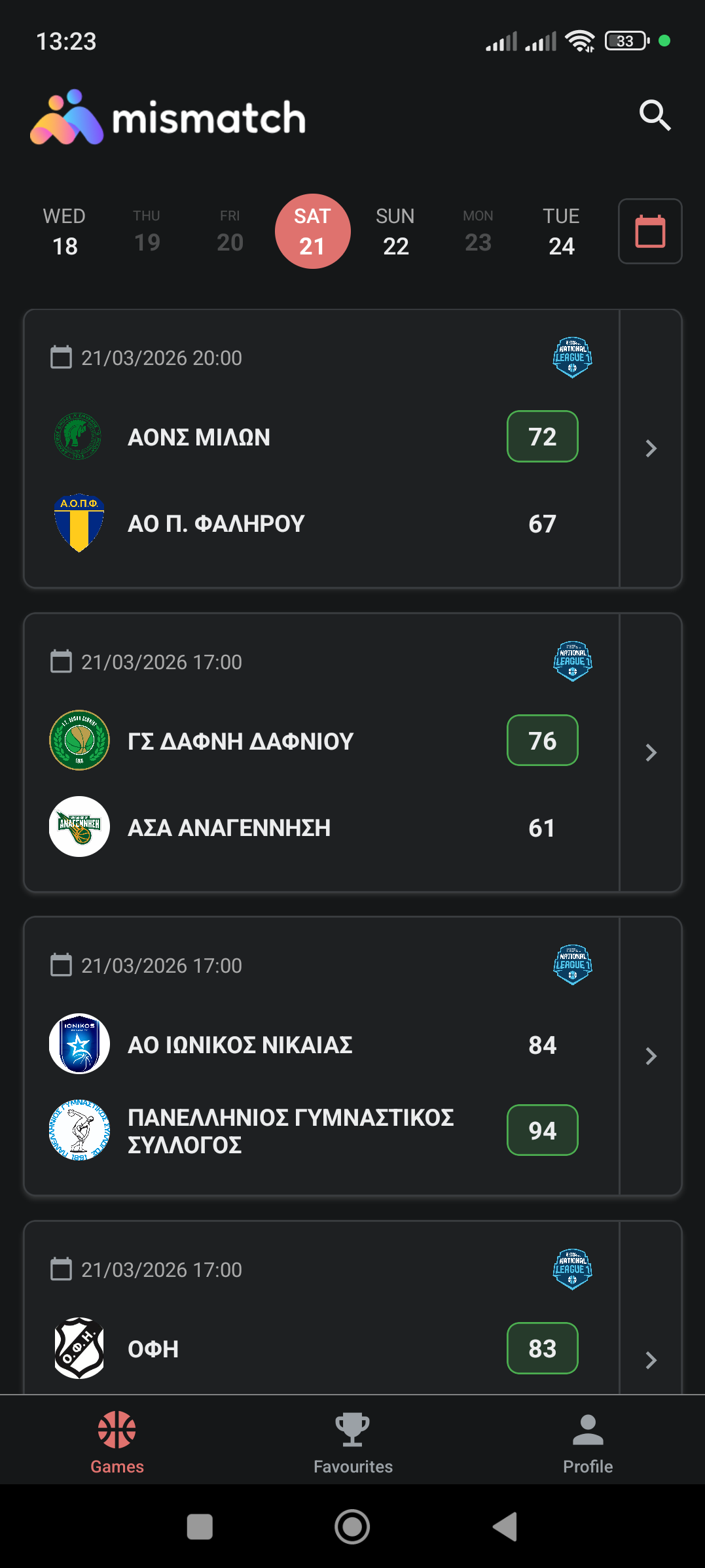This screenshot has width=705, height=1568.
Task: Switch to the Games tab
Action: [117, 1442]
